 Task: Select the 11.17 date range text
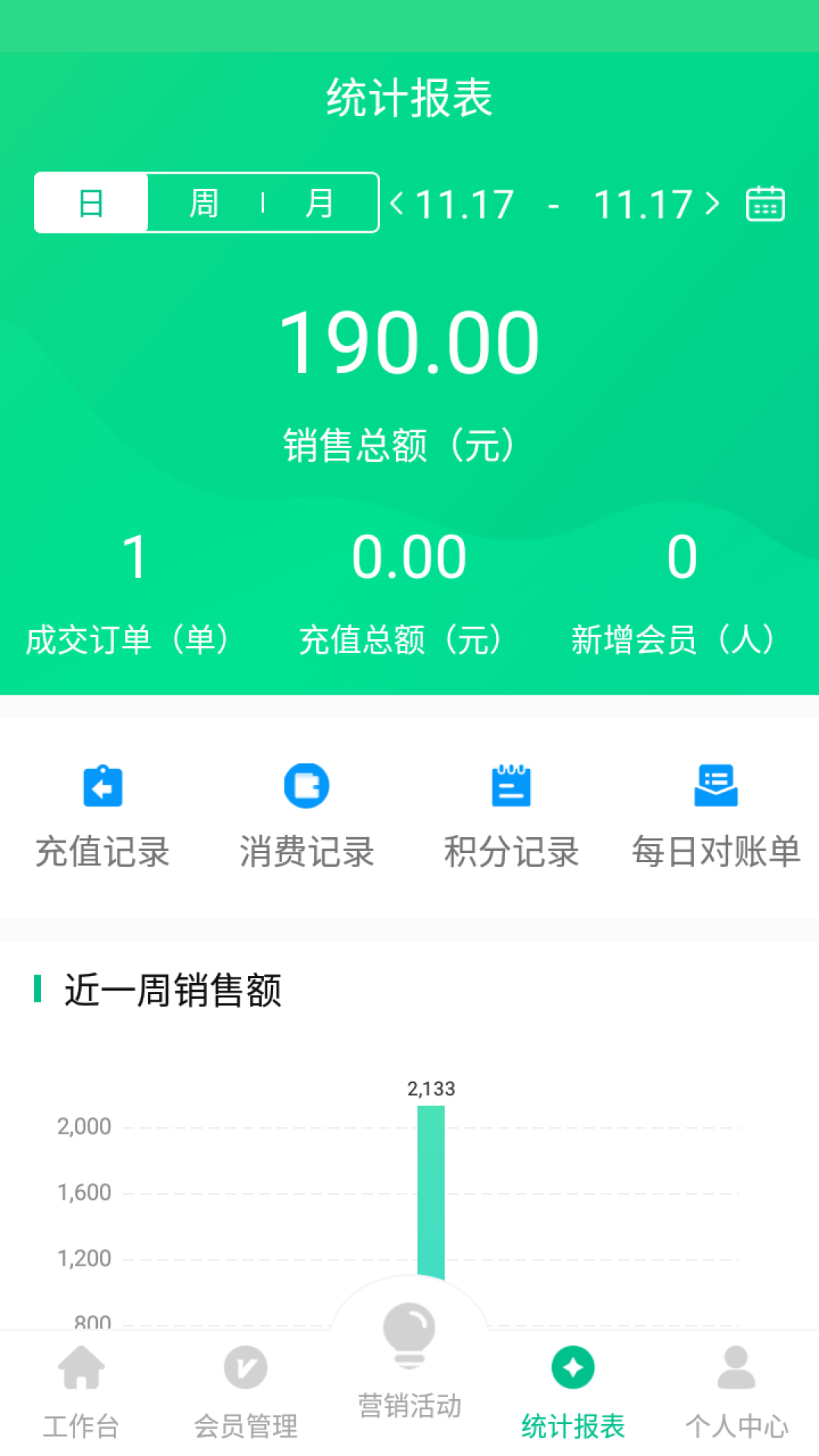point(554,203)
